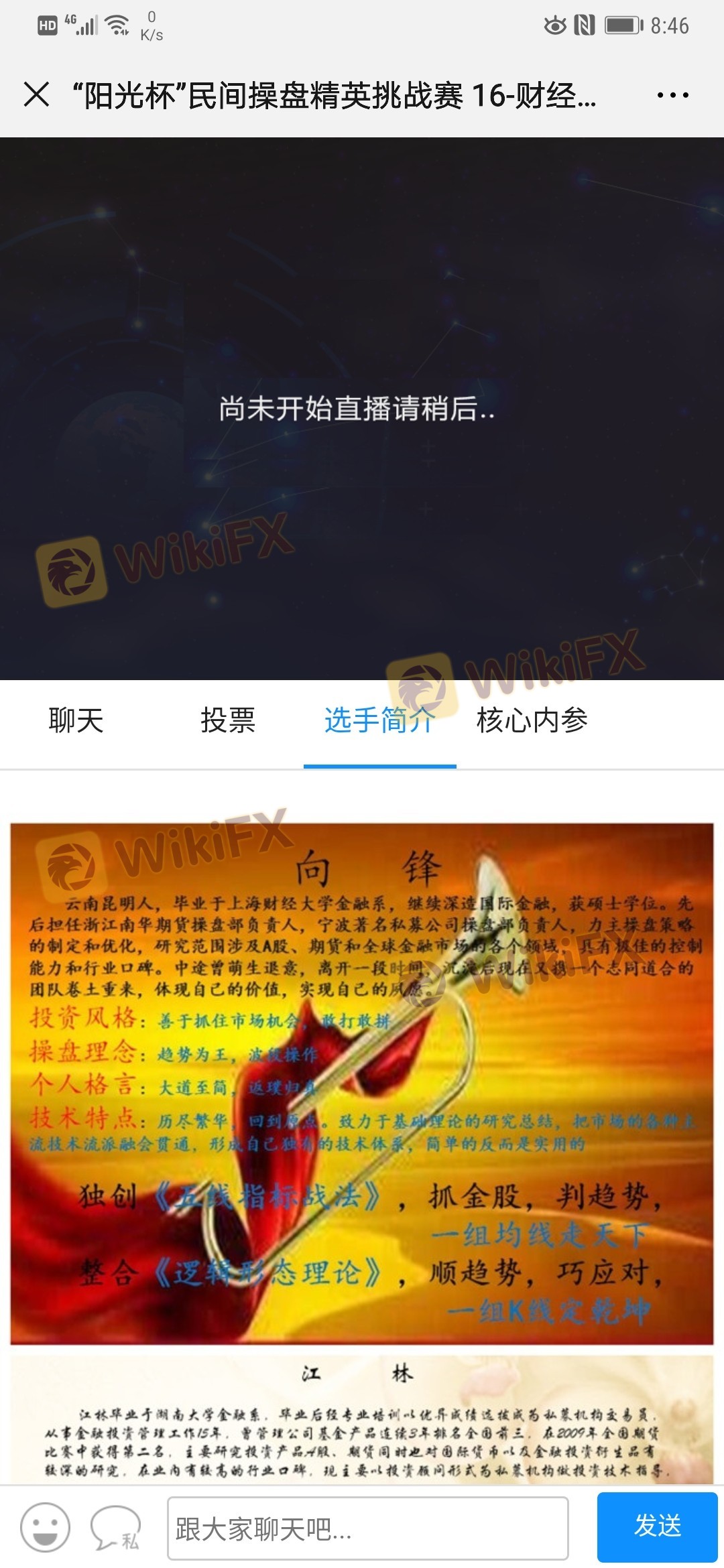Open the private chat bubble icon
The height and width of the screenshot is (1568, 724).
click(115, 1528)
